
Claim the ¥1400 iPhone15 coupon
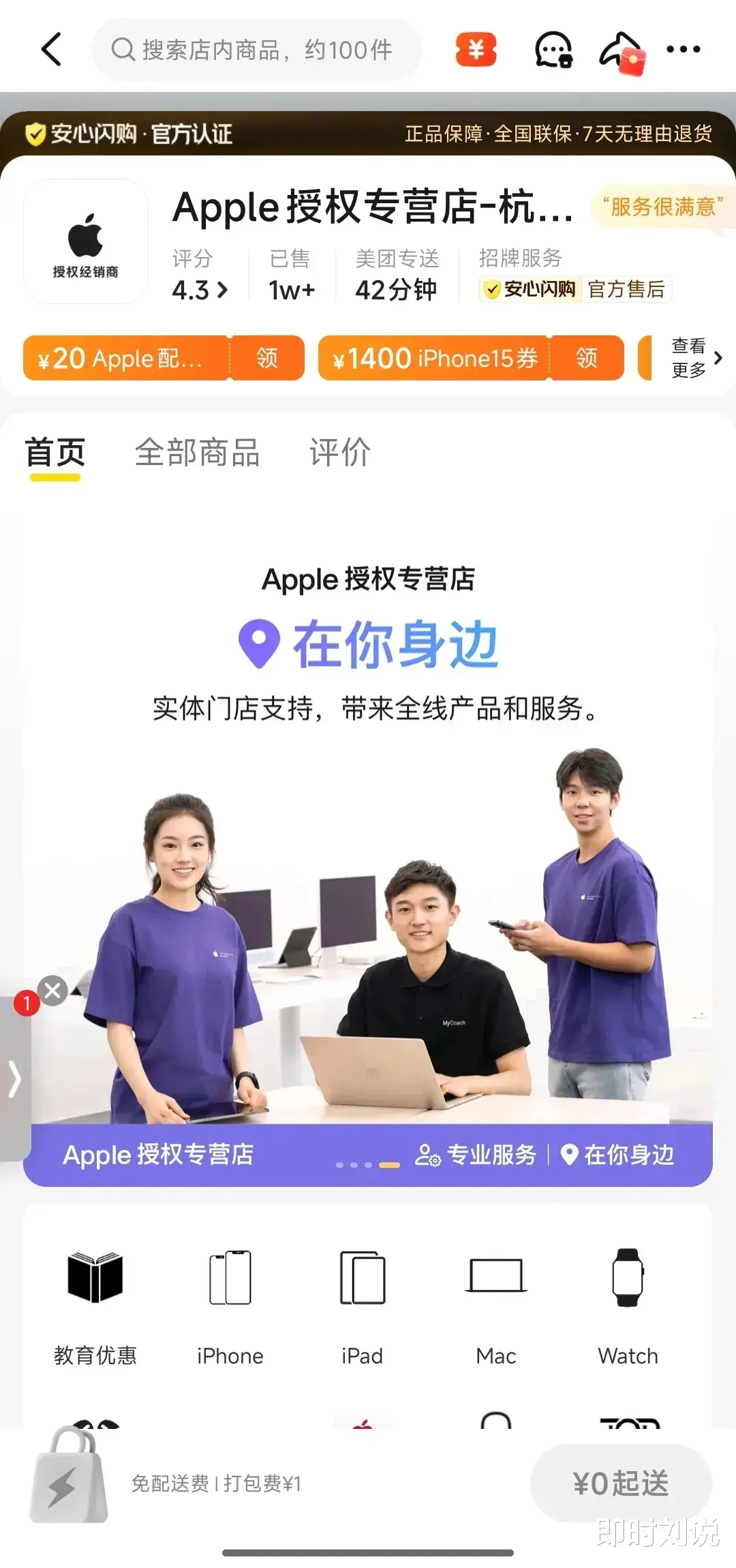pyautogui.click(x=586, y=358)
